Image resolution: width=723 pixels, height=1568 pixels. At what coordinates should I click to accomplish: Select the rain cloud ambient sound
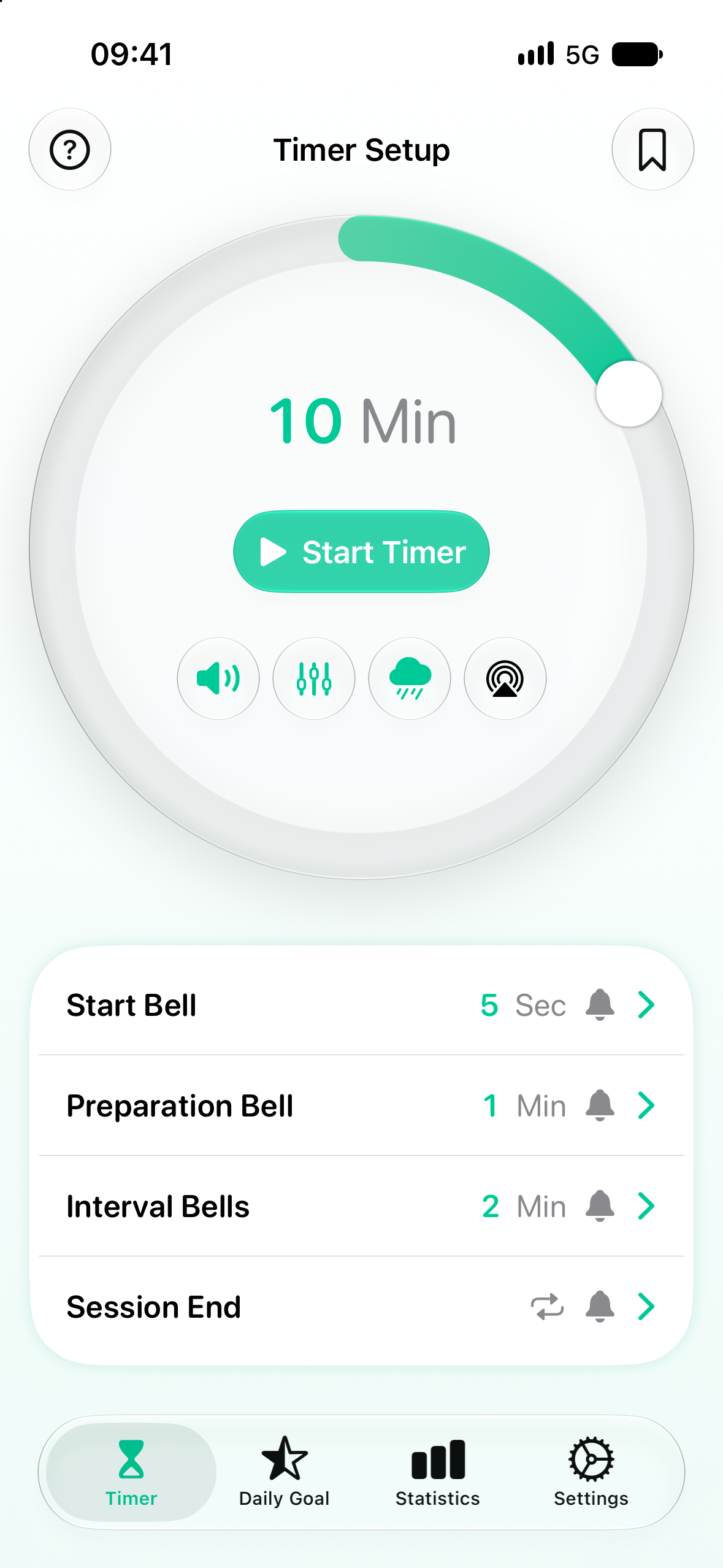tap(410, 678)
